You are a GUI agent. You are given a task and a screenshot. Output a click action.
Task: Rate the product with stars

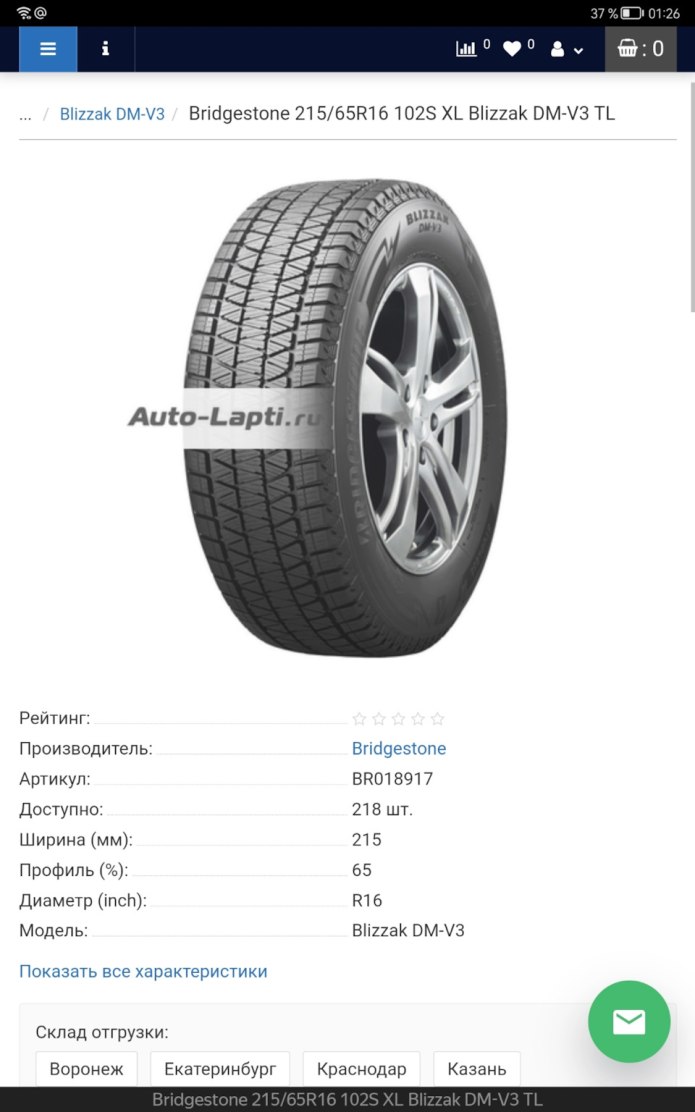(398, 718)
